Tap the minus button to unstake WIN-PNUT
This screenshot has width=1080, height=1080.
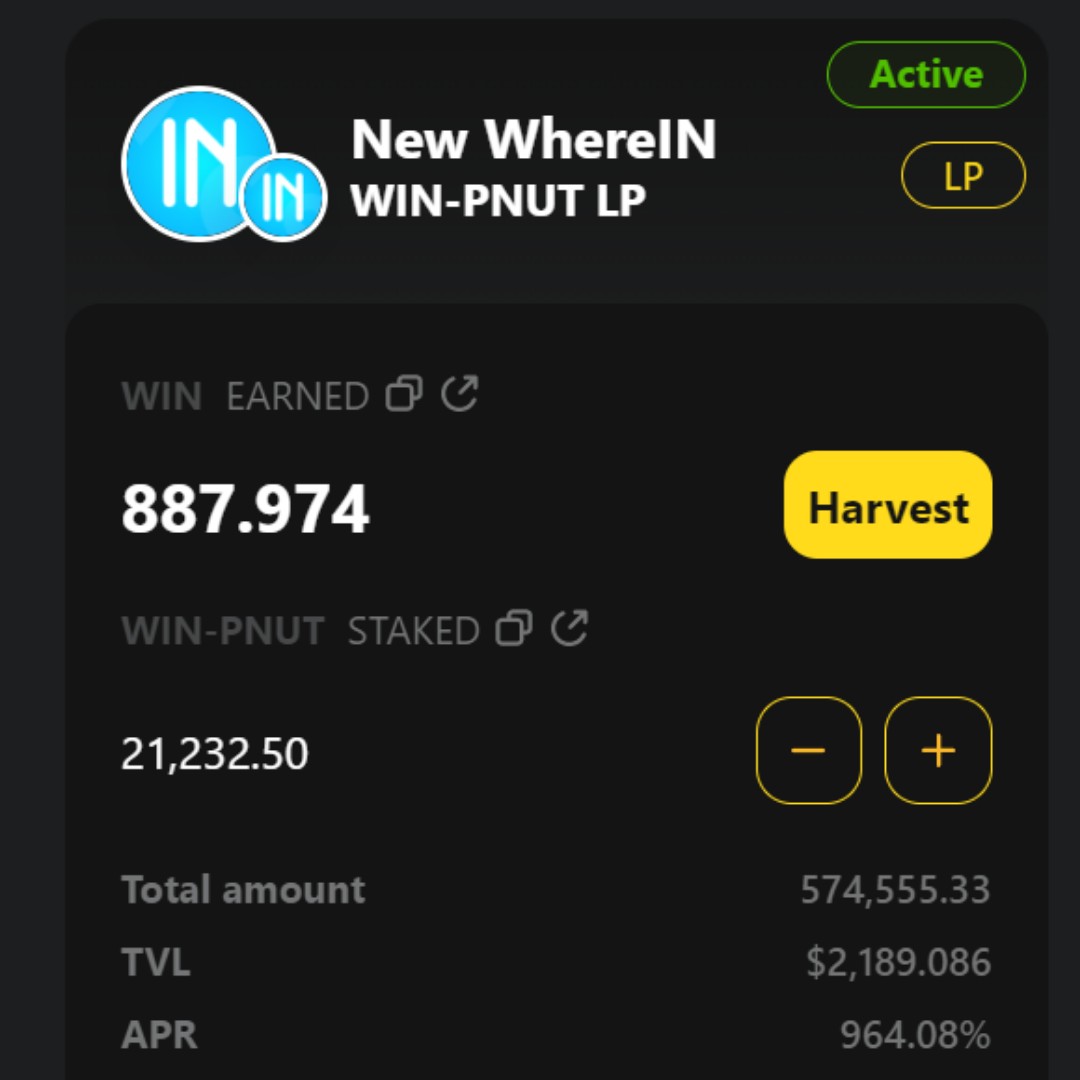[808, 750]
